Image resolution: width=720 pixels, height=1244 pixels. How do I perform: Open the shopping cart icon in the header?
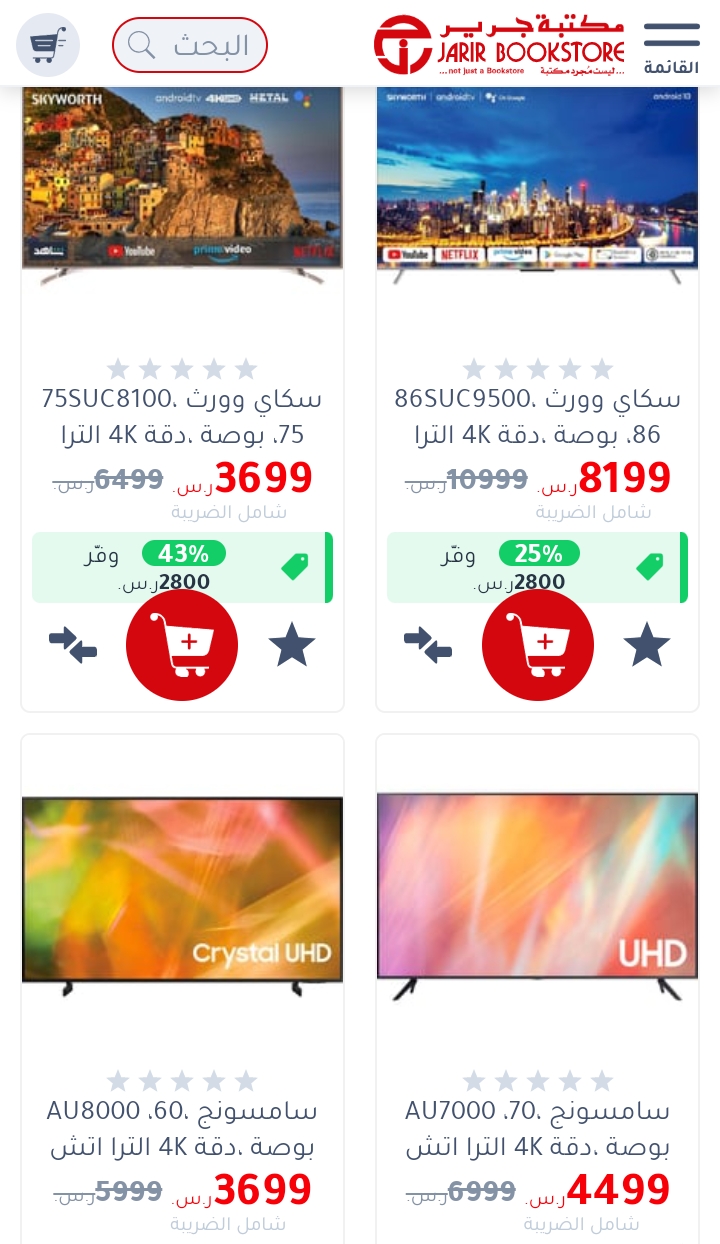click(48, 45)
